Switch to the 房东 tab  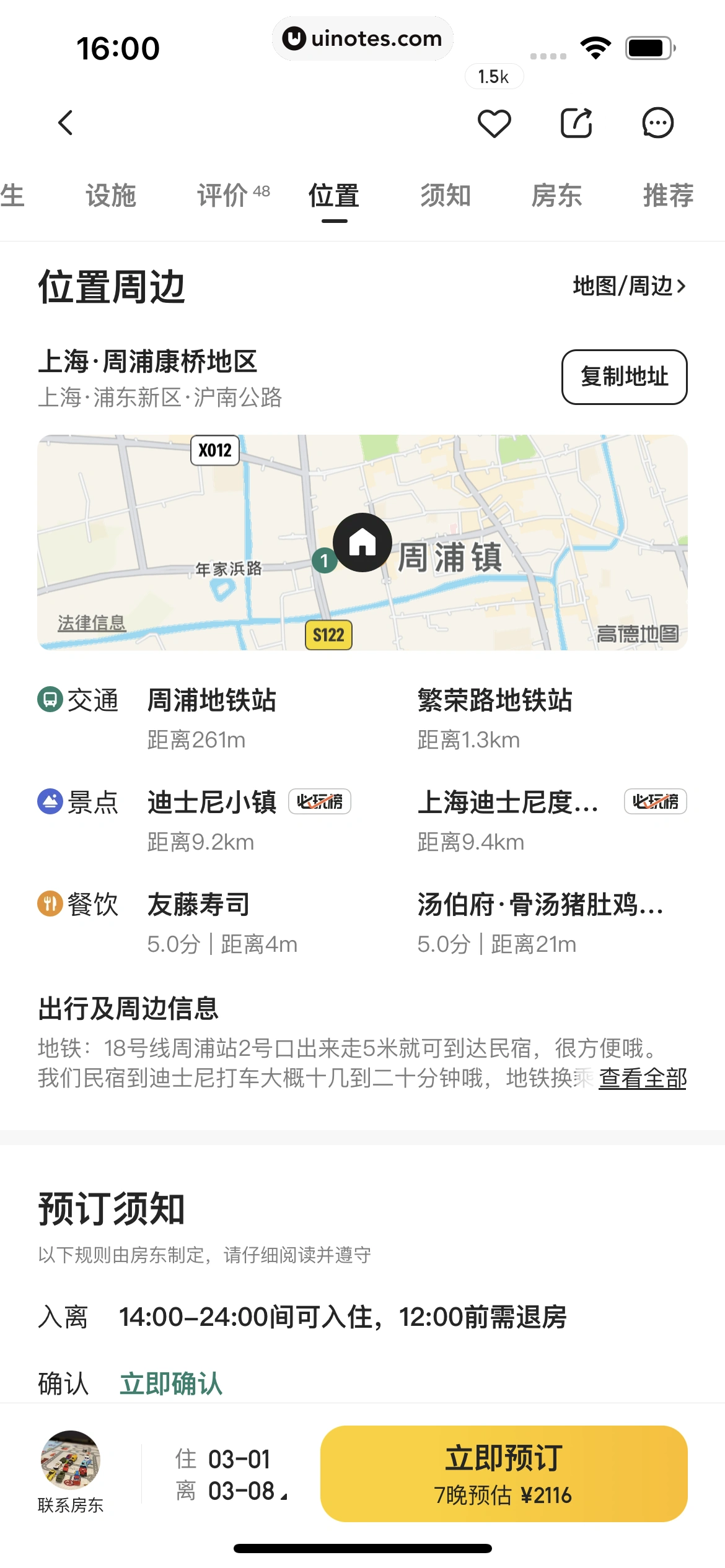click(556, 196)
